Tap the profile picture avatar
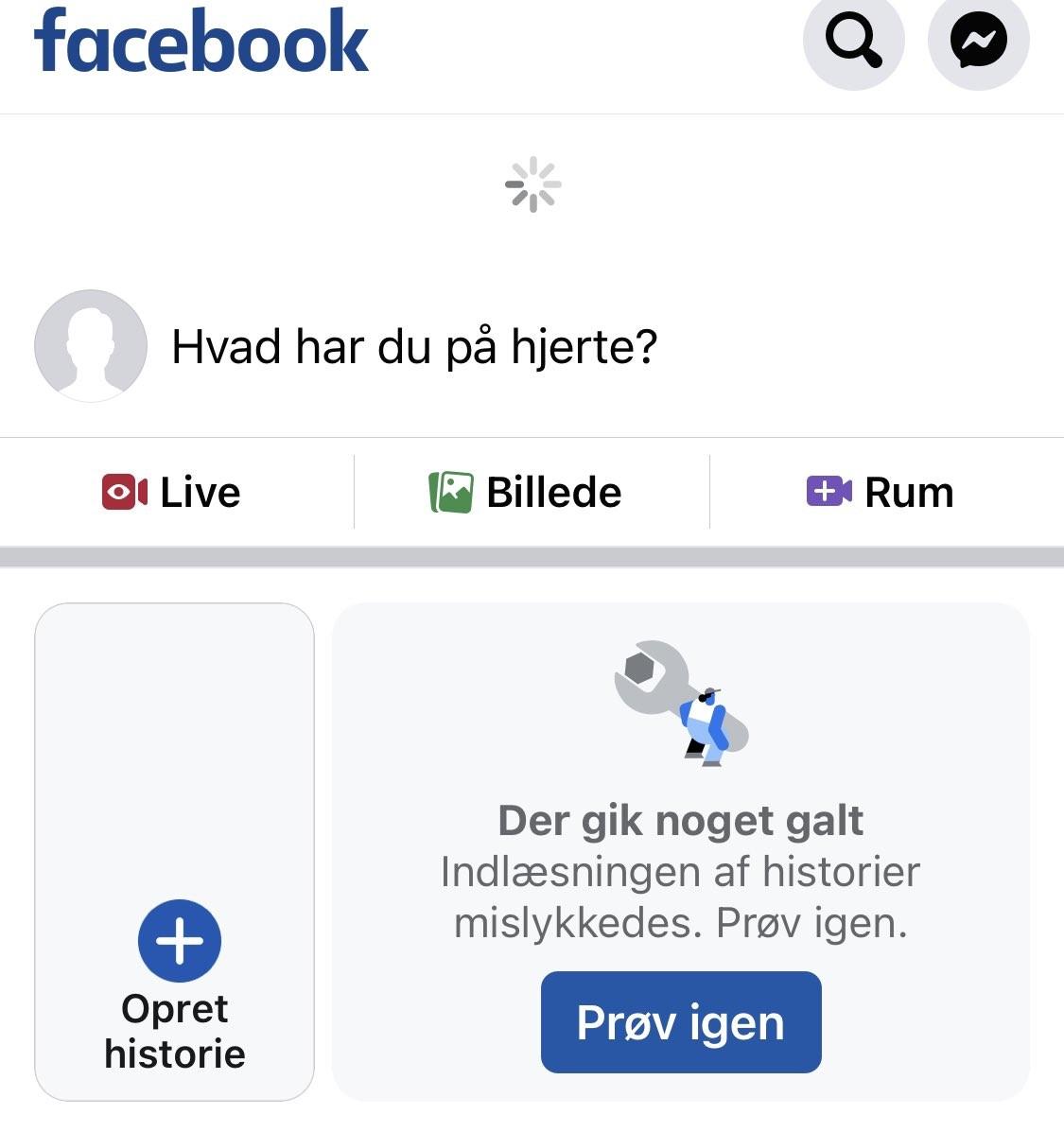 click(91, 346)
